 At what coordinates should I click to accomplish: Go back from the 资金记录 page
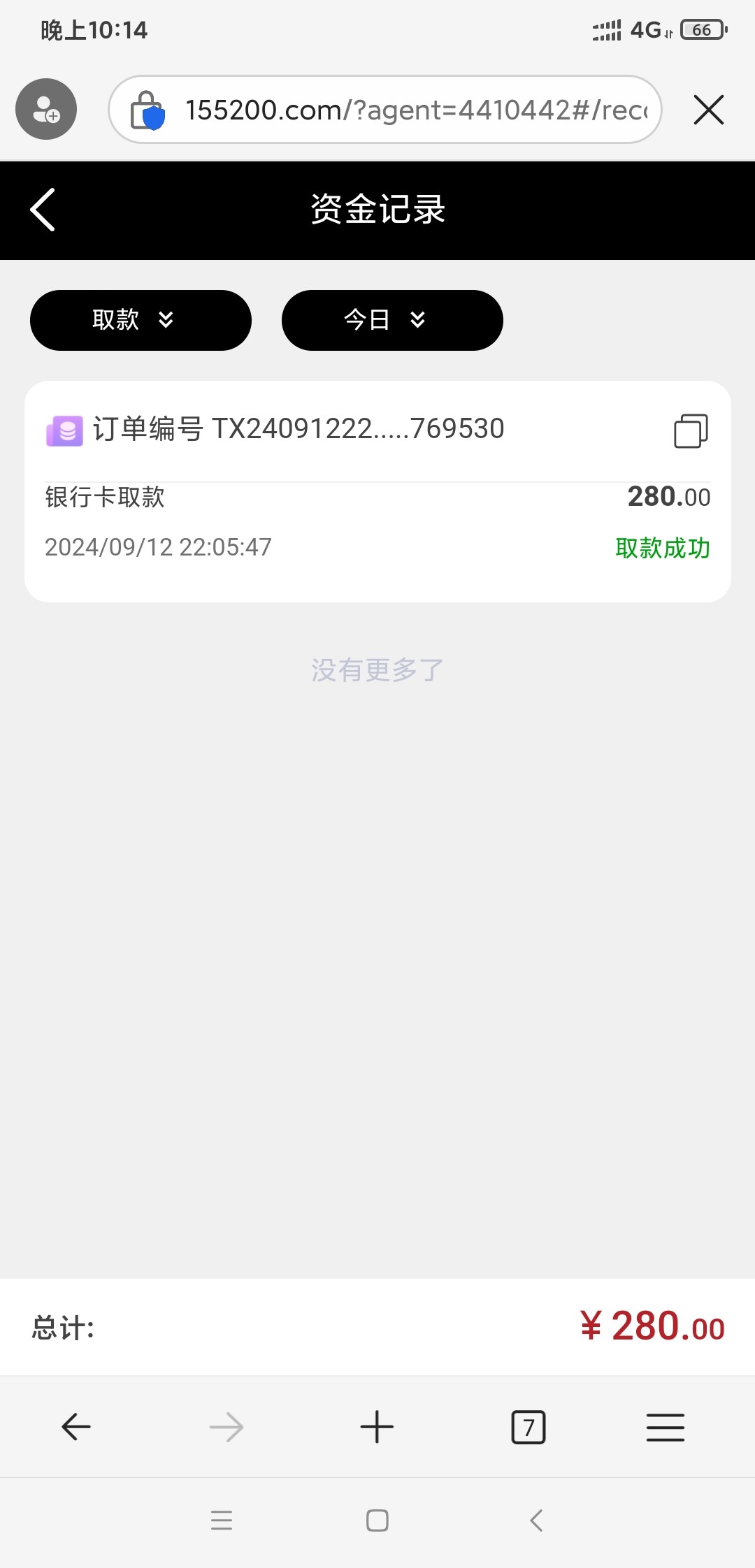(43, 210)
